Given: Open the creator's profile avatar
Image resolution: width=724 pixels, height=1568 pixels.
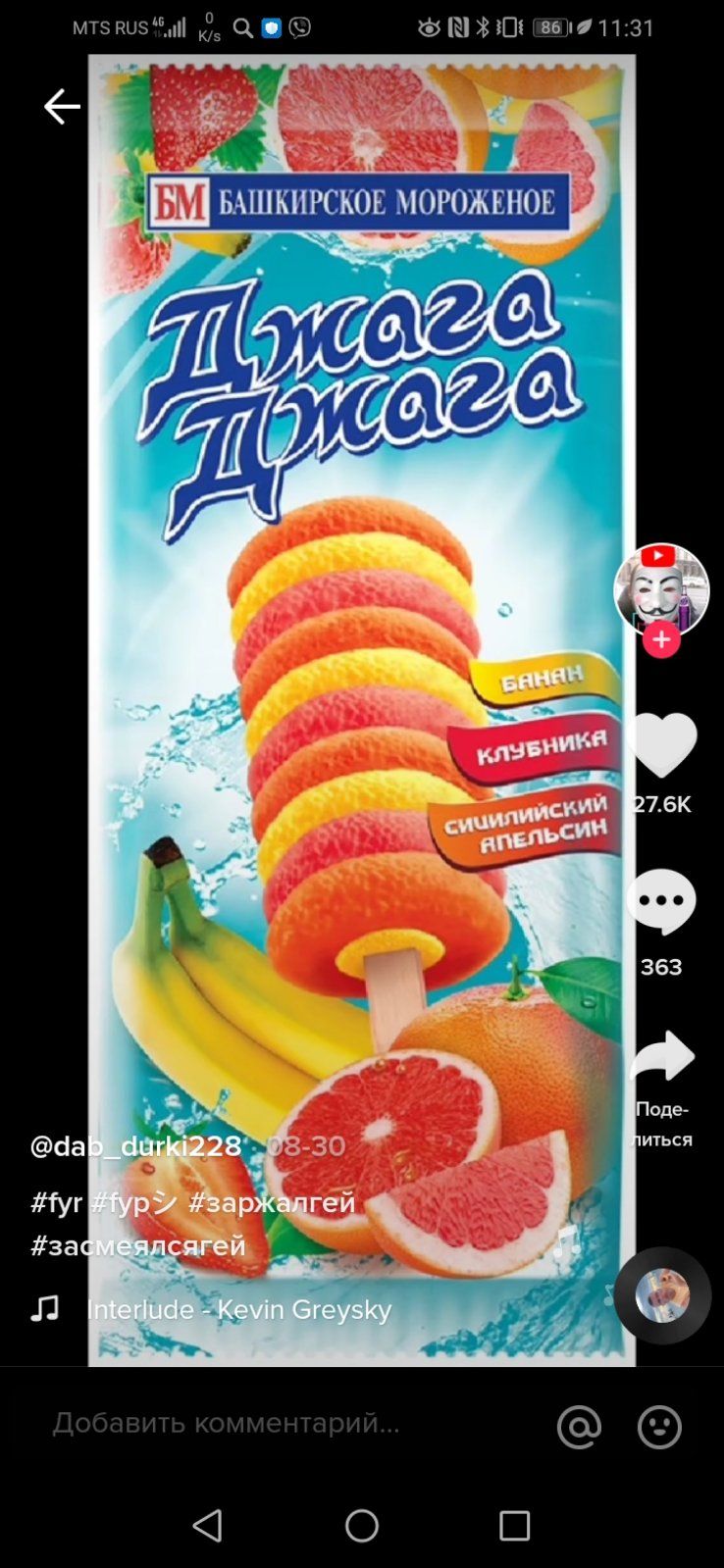Looking at the screenshot, I should (660, 588).
